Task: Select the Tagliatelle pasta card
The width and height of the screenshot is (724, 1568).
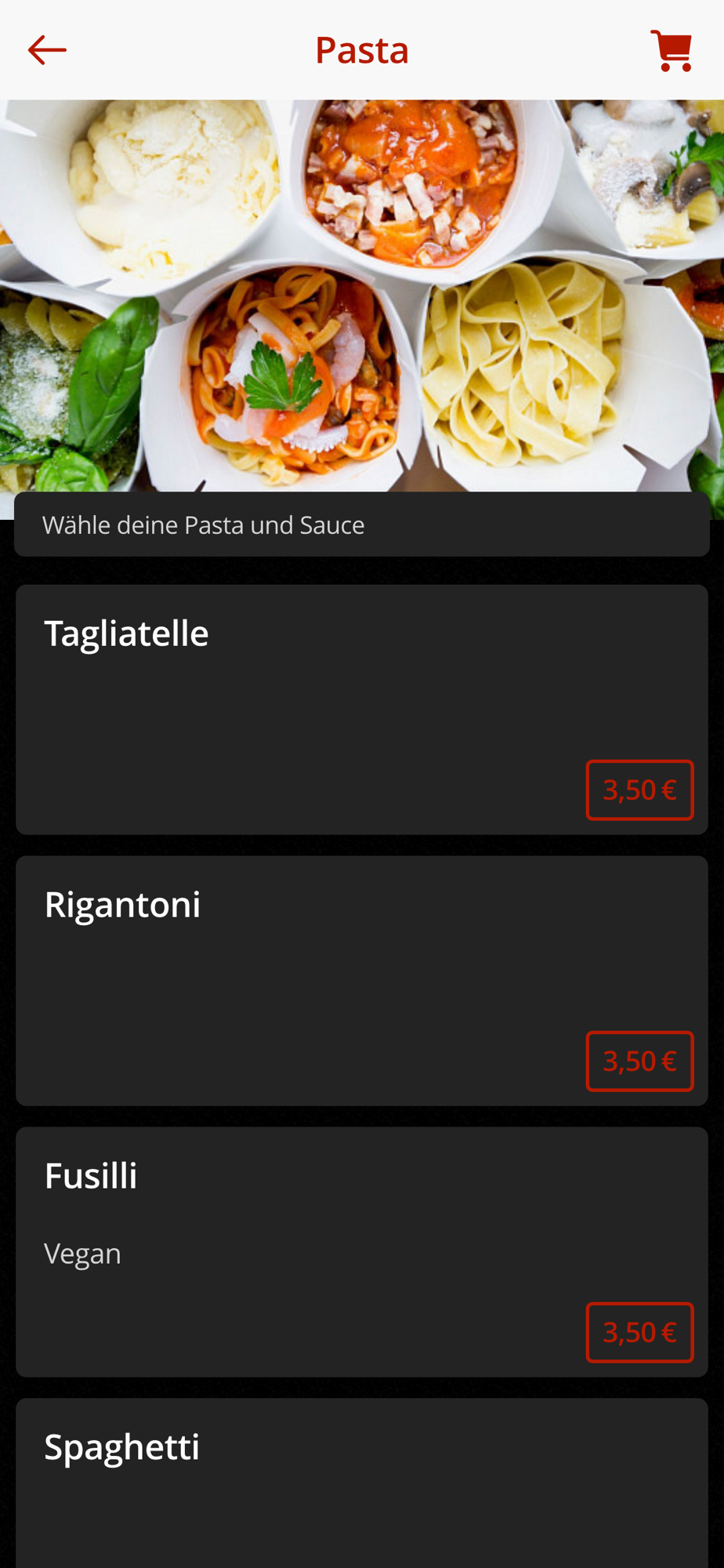Action: click(x=313, y=690)
